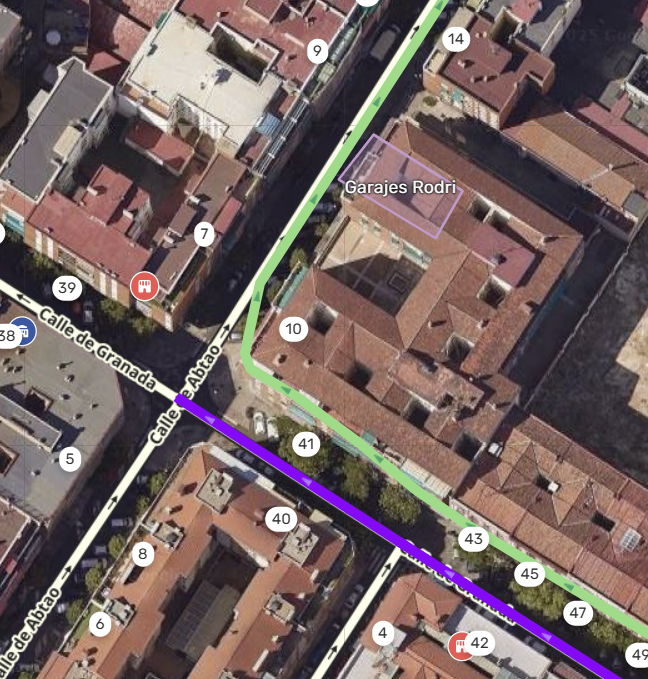This screenshot has height=679, width=648.
Task: Select the red shop marker beside number 42
Action: point(460,645)
